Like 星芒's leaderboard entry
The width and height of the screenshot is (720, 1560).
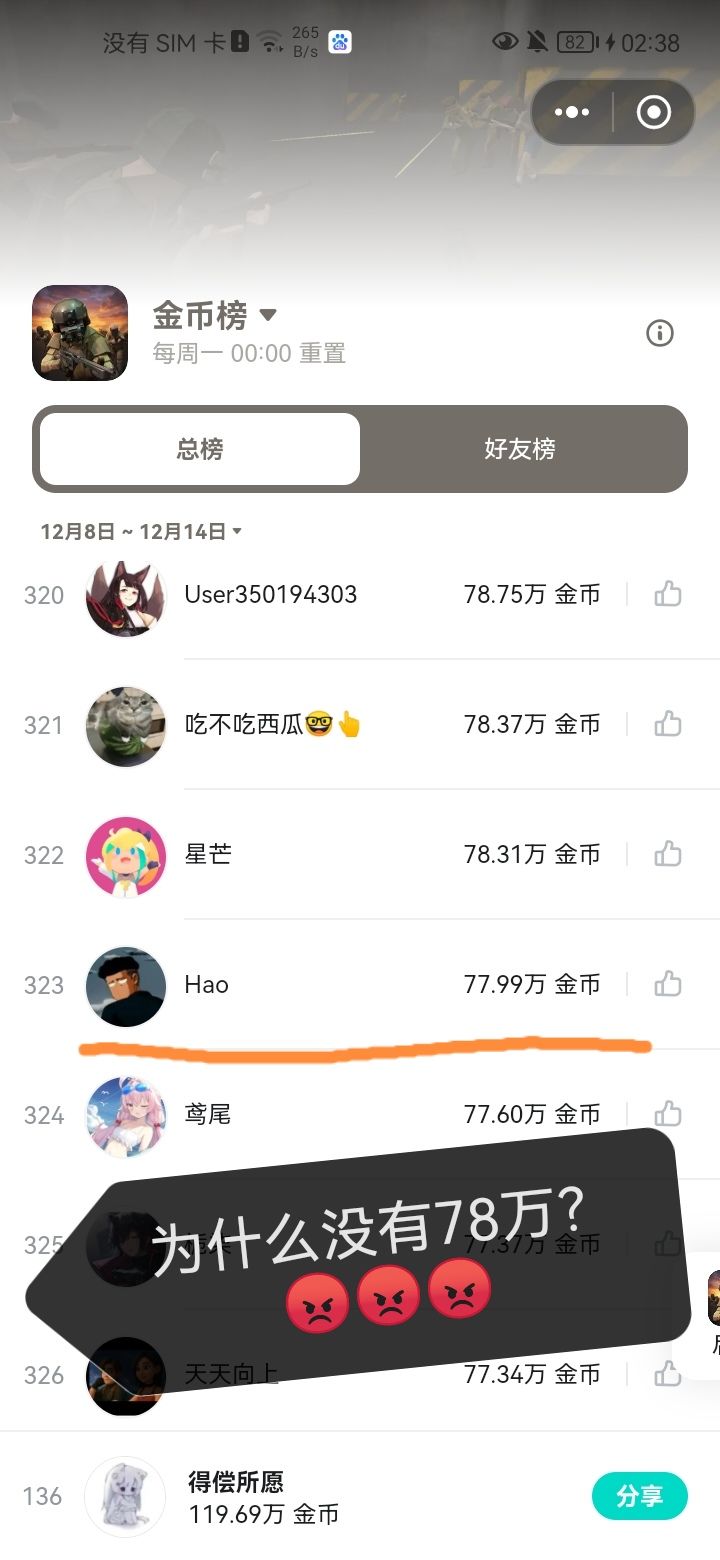[x=668, y=855]
